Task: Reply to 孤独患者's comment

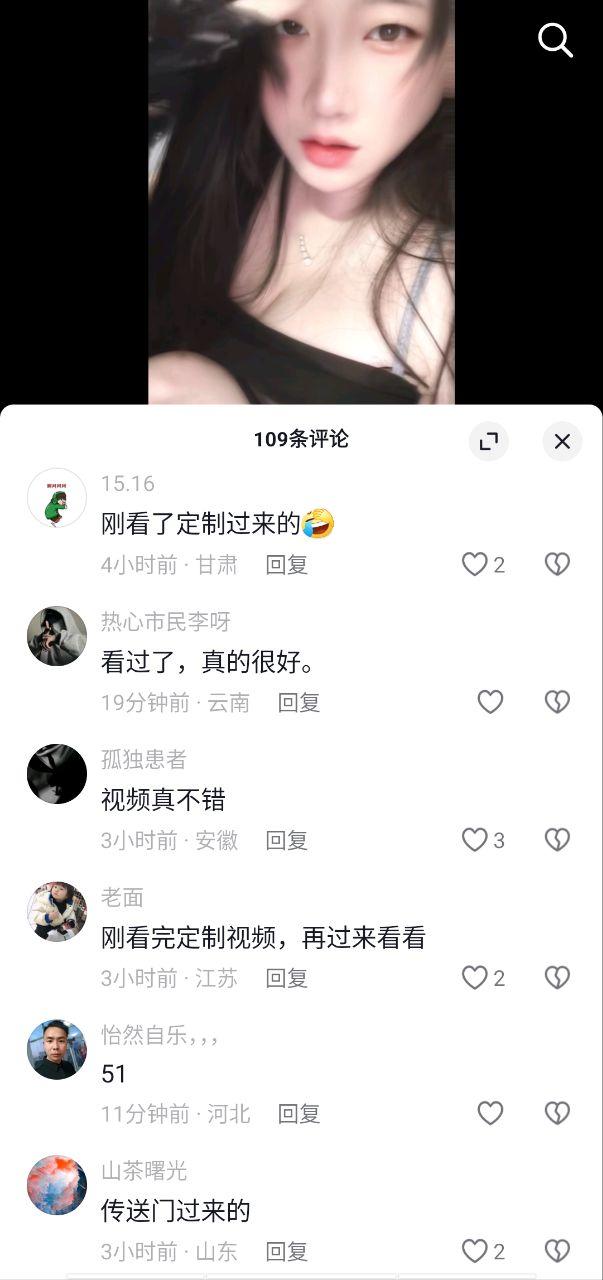Action: pos(286,840)
